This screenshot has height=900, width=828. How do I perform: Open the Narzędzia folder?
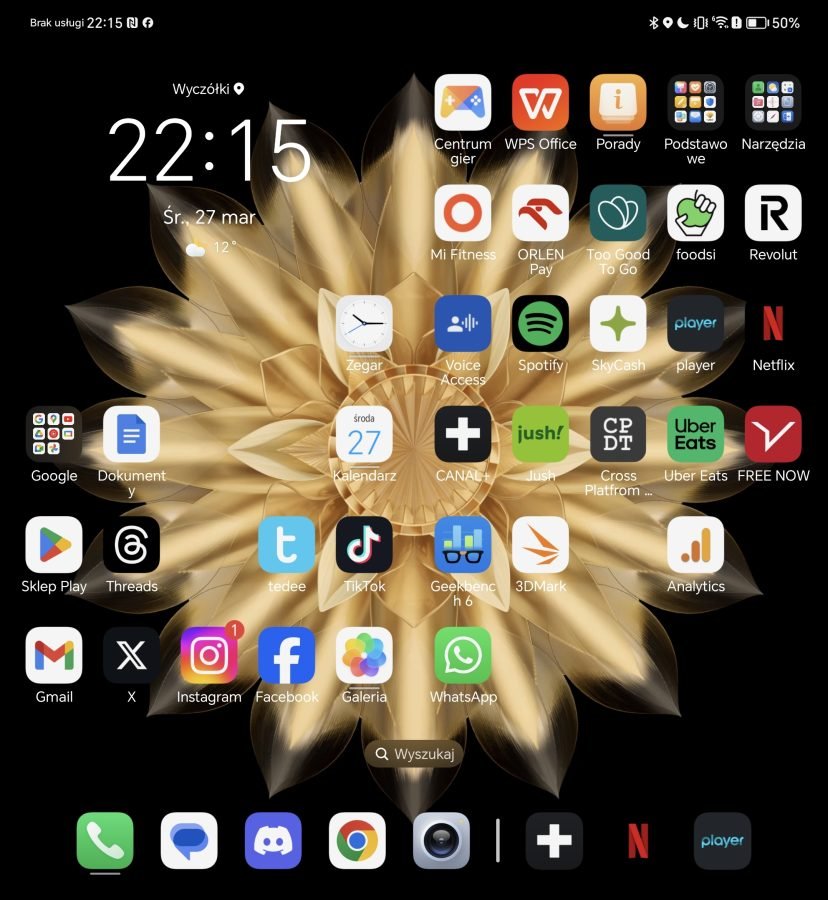(x=773, y=103)
